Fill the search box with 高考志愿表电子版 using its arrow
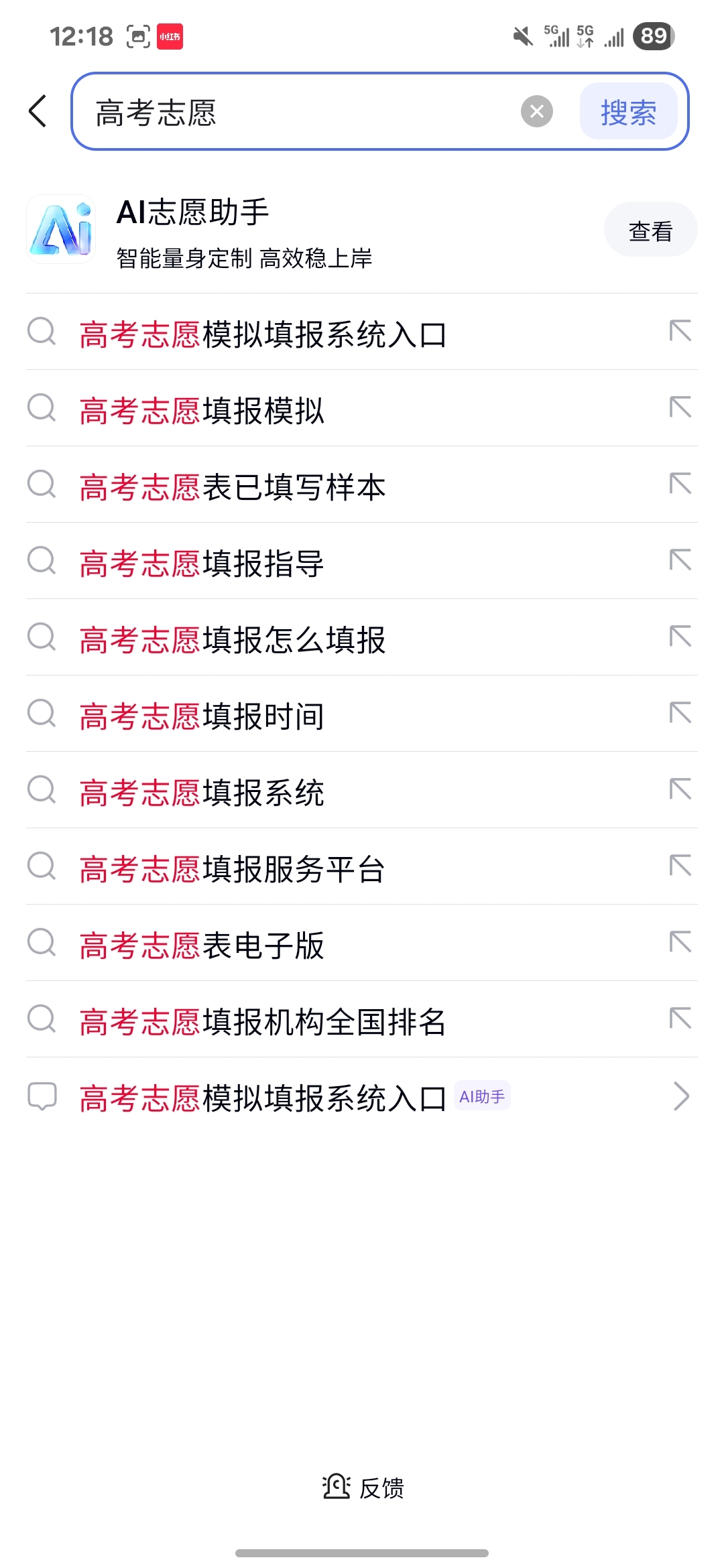Image resolution: width=724 pixels, height=1568 pixels. point(680,942)
